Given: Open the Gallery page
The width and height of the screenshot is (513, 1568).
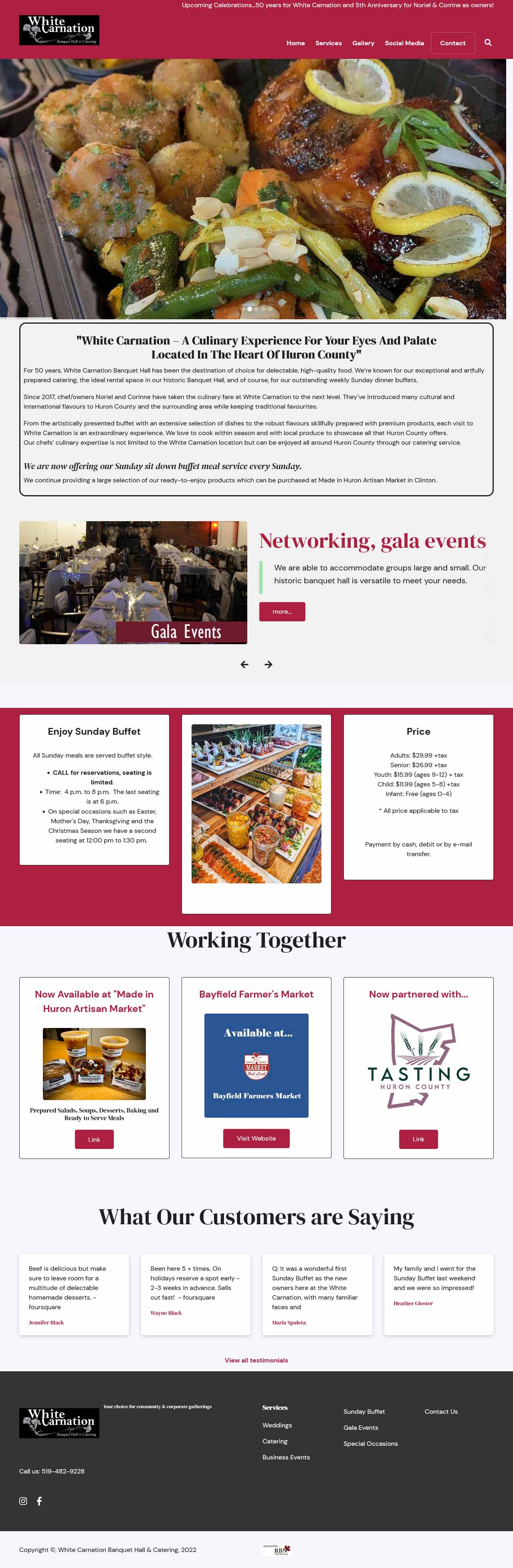Looking at the screenshot, I should 363,43.
